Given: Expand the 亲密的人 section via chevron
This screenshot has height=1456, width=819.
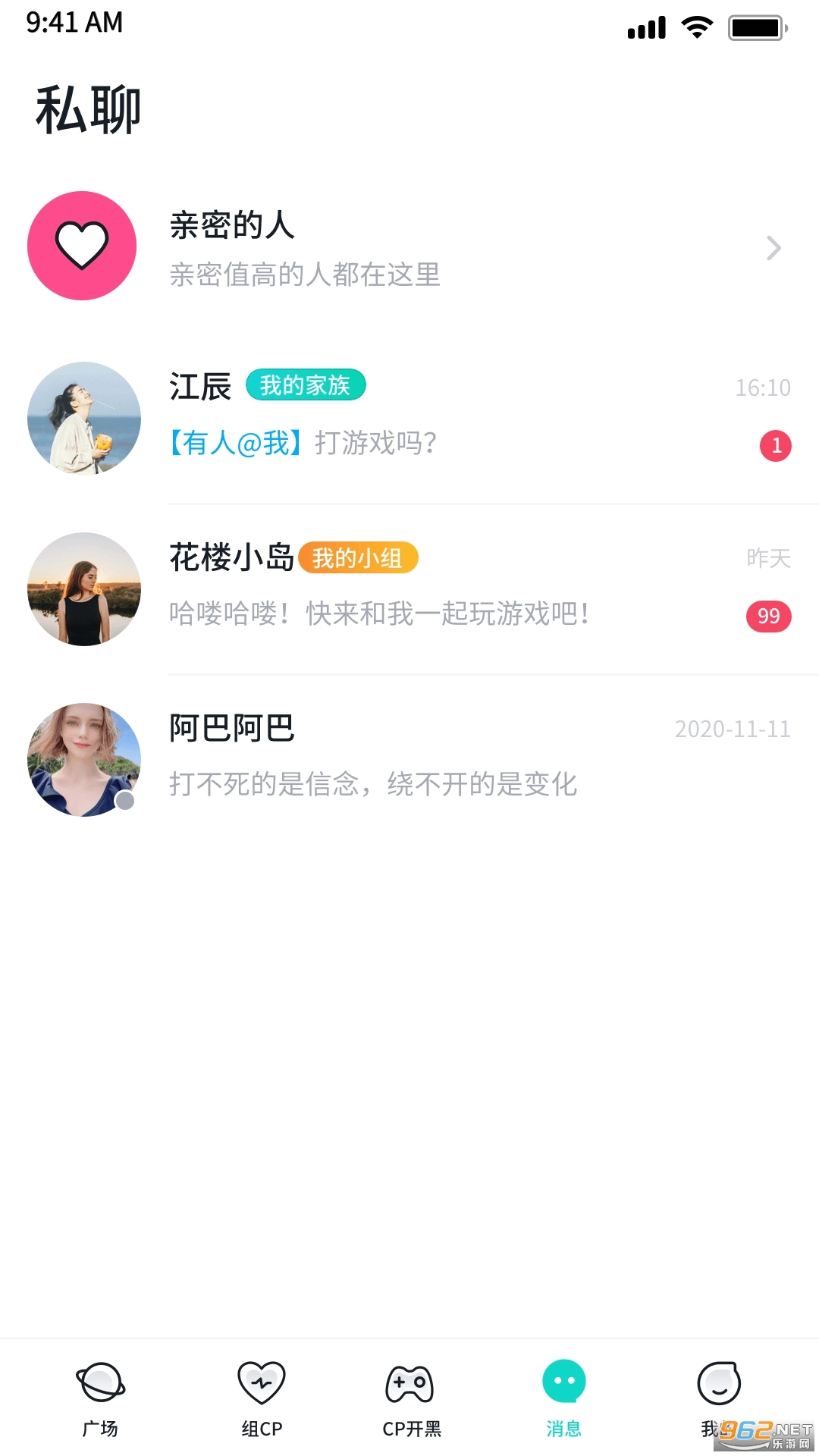Looking at the screenshot, I should click(774, 248).
